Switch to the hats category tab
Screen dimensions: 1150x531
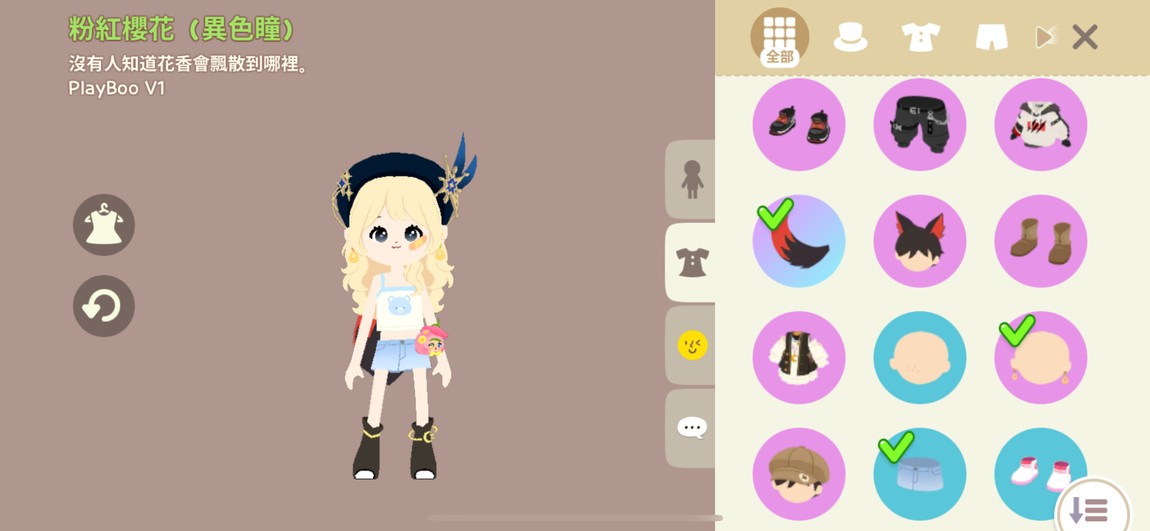click(850, 38)
